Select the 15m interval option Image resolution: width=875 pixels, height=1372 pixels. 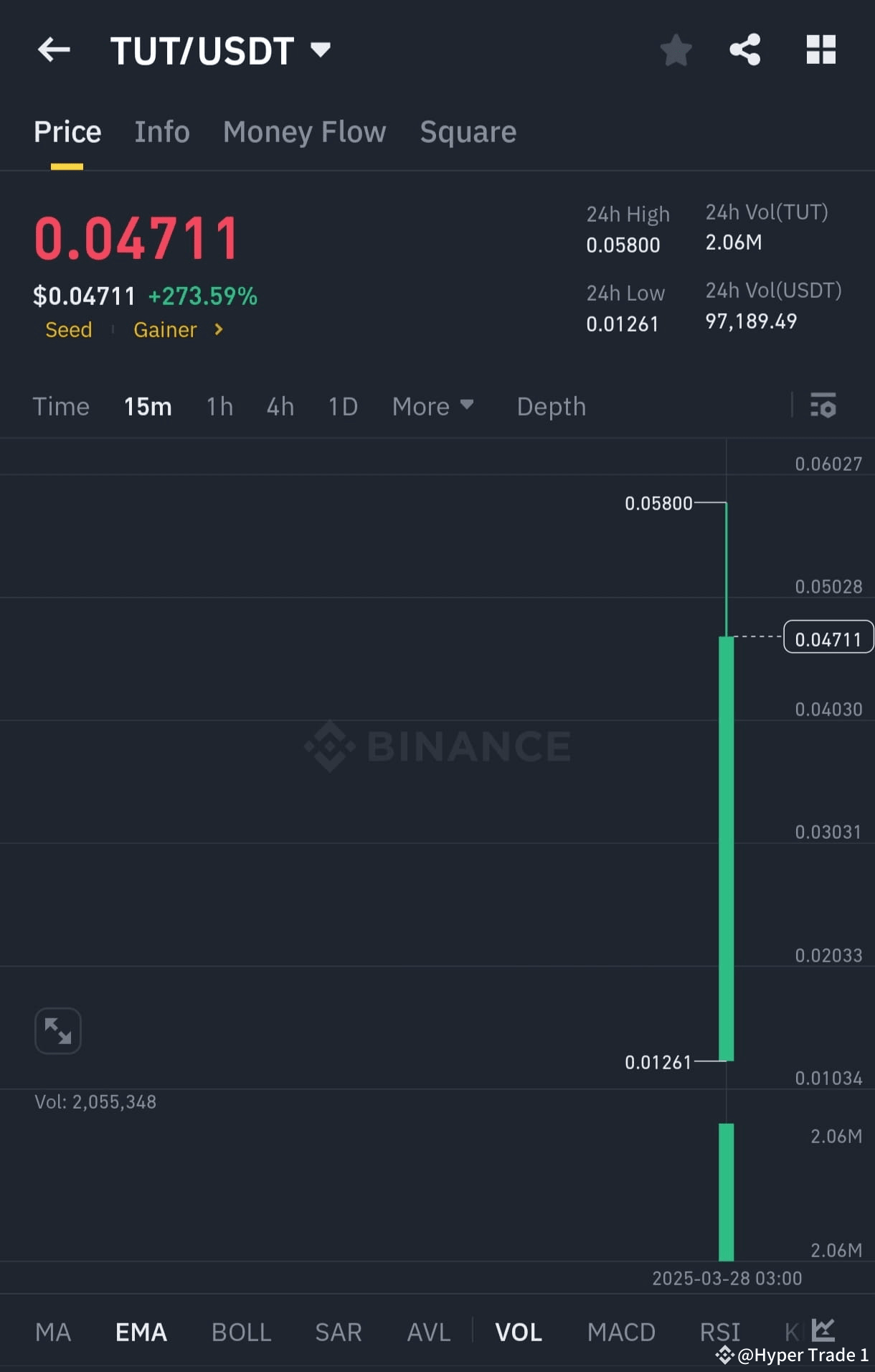click(x=148, y=406)
